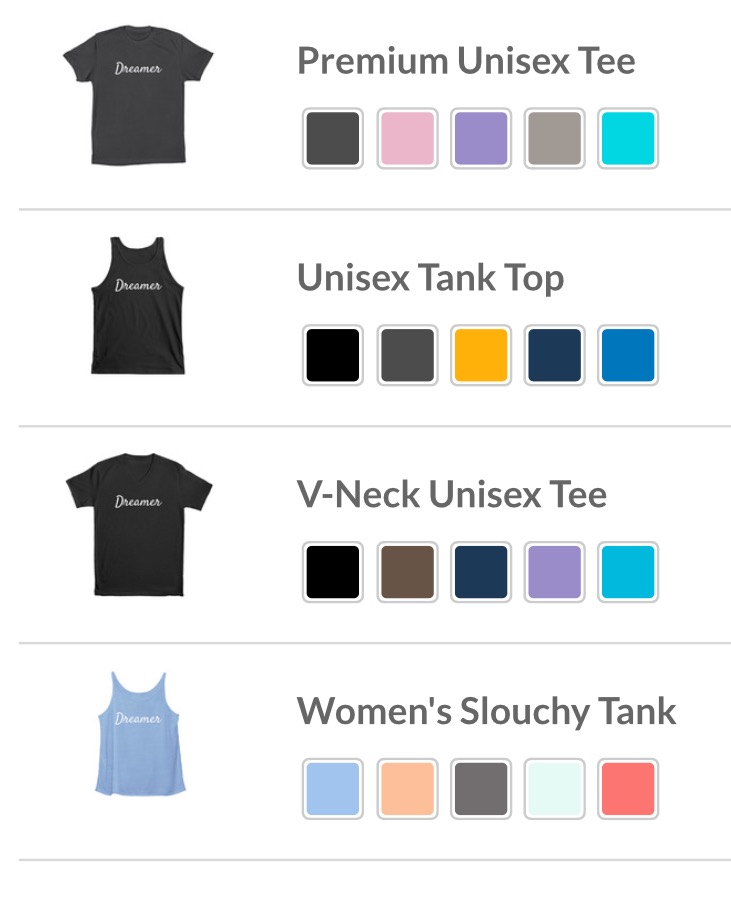Choose cyan color for Premium Unisex Tee

pos(628,139)
